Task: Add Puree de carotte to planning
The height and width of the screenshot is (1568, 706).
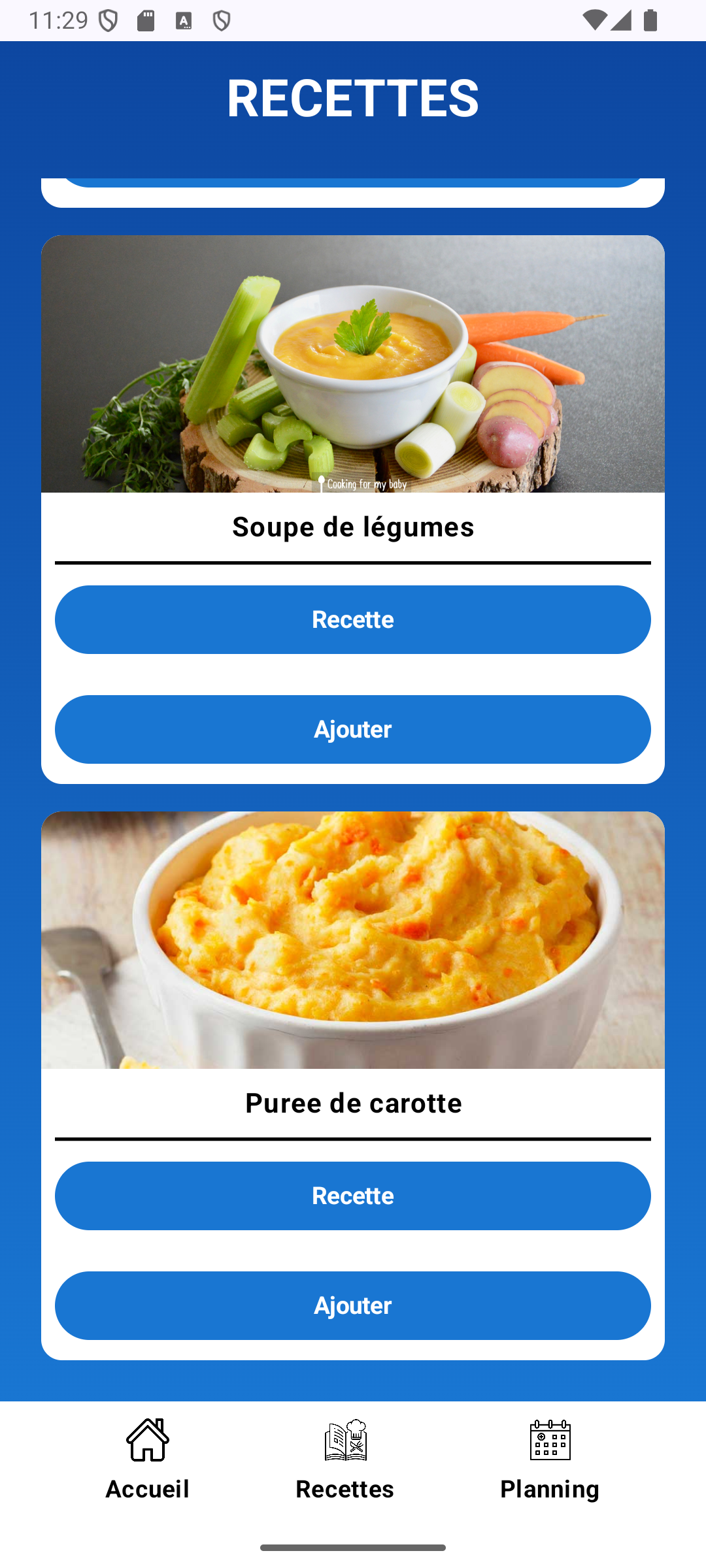Action: point(352,1305)
